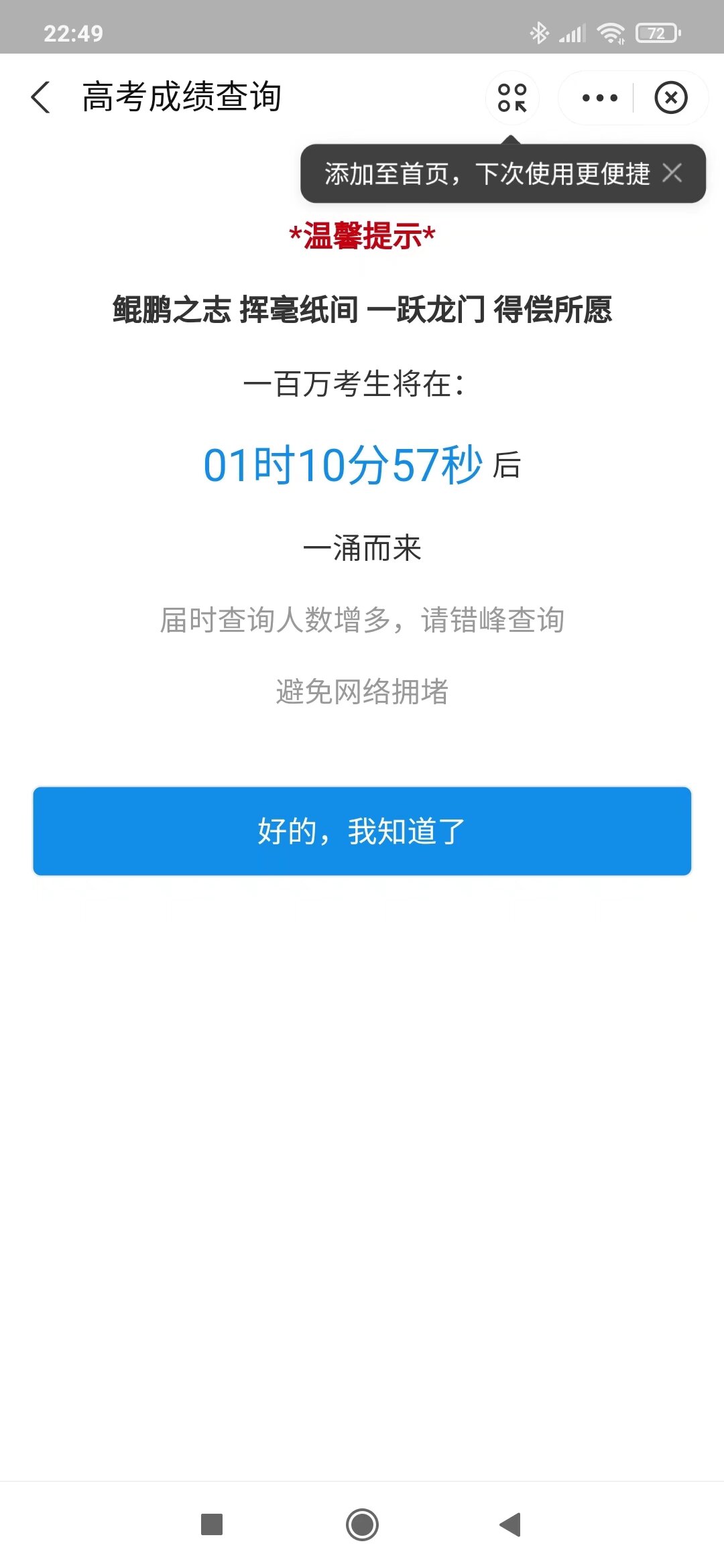This screenshot has width=724, height=1568.
Task: Go back from 高考成绩查询 page
Action: pos(42,98)
